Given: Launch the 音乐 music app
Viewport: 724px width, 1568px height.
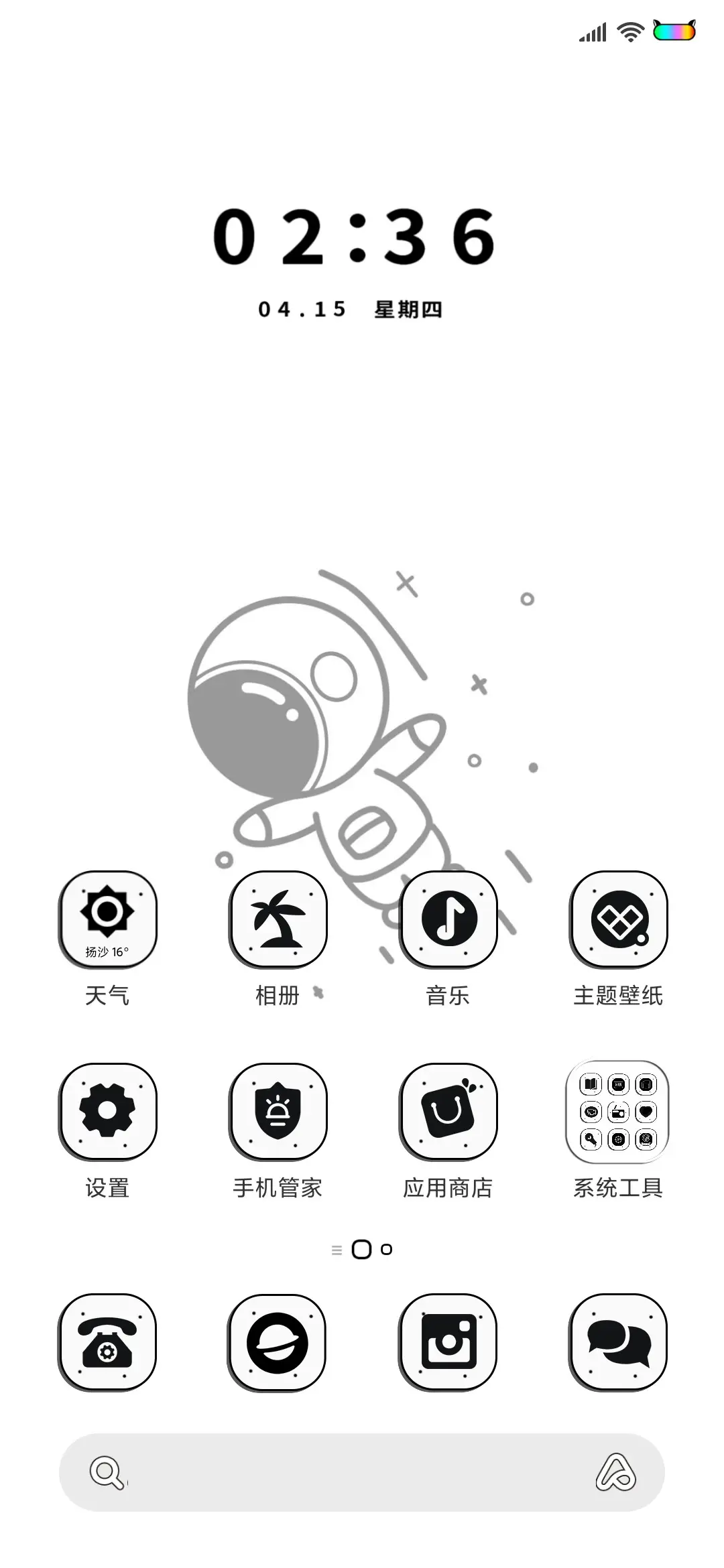Looking at the screenshot, I should [x=448, y=919].
